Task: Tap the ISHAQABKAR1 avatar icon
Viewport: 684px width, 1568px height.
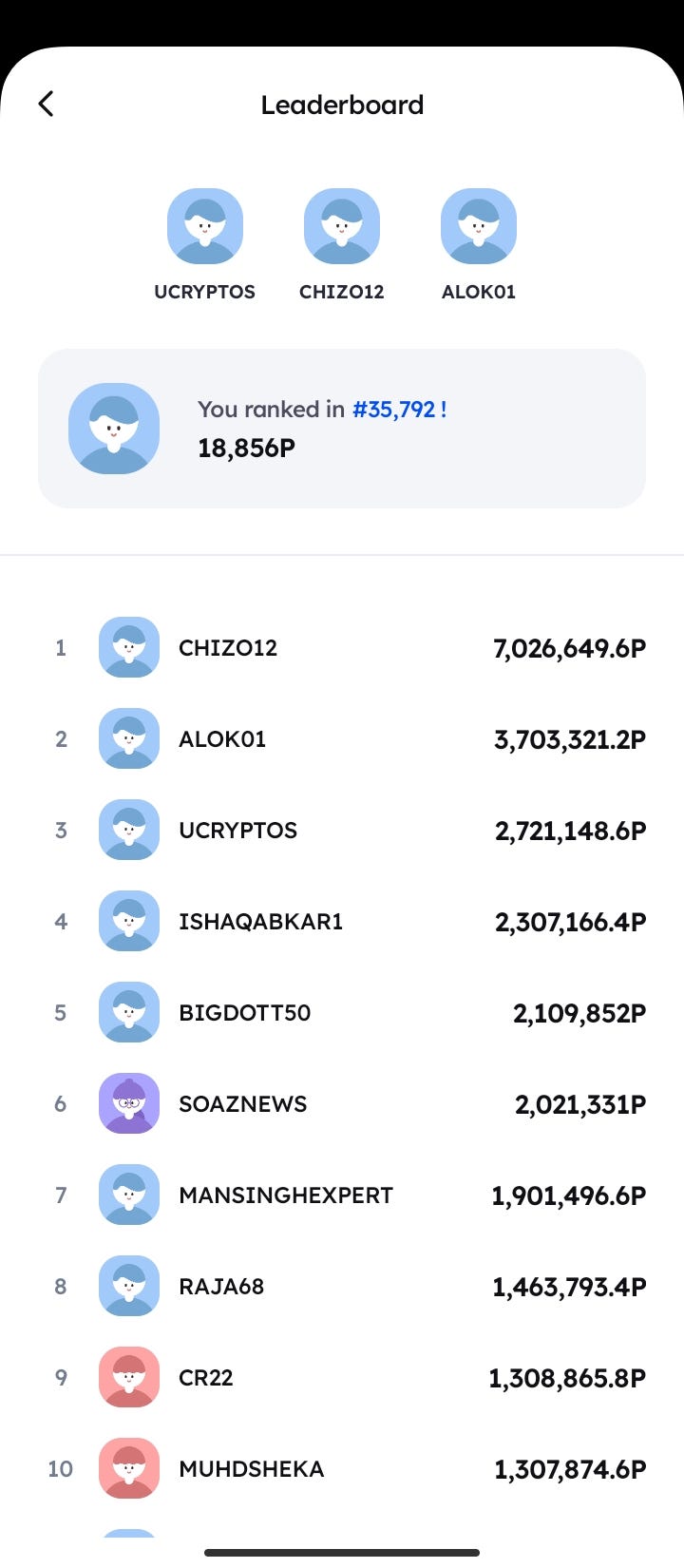Action: [x=128, y=921]
